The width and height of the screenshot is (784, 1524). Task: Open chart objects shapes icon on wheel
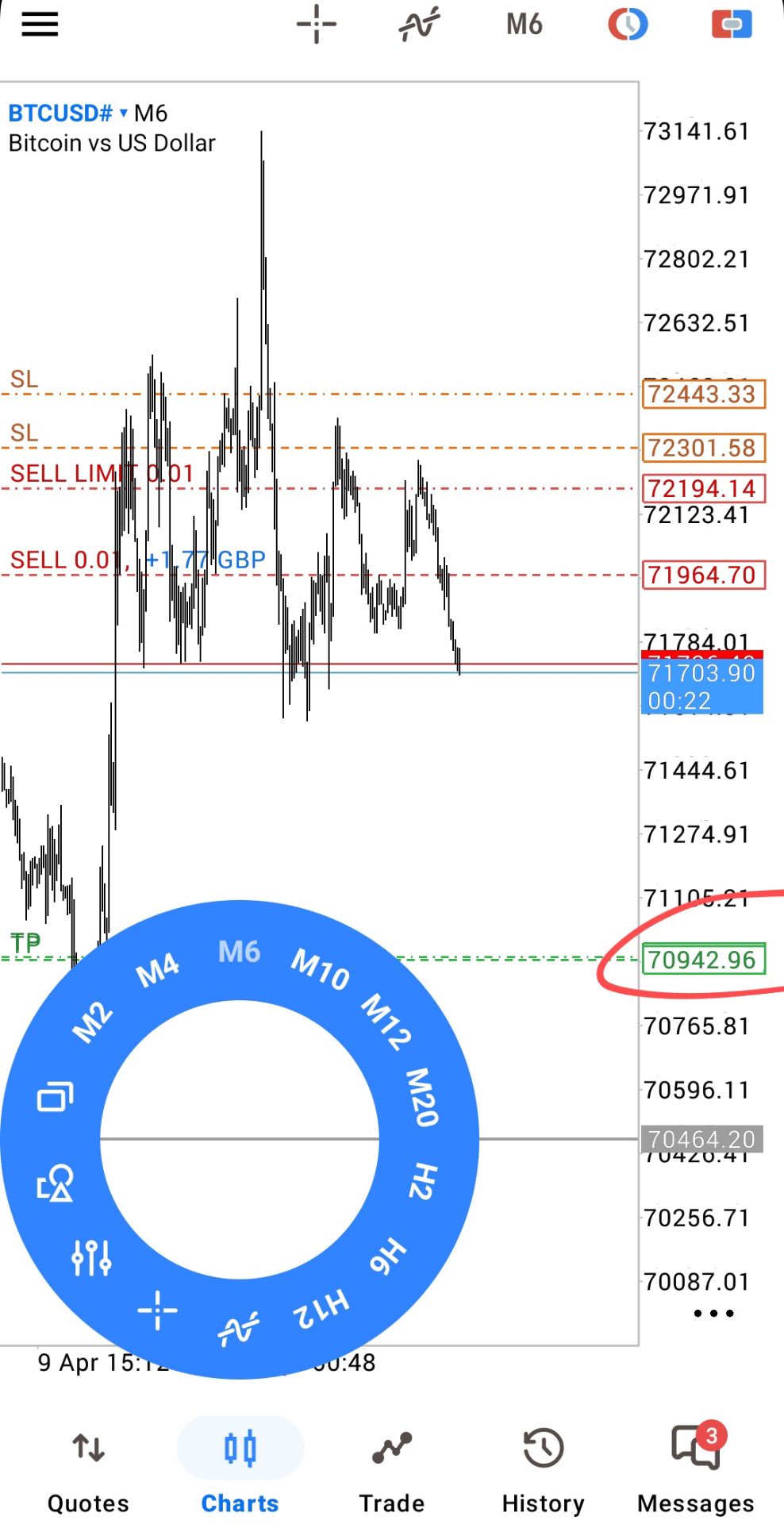(56, 1183)
